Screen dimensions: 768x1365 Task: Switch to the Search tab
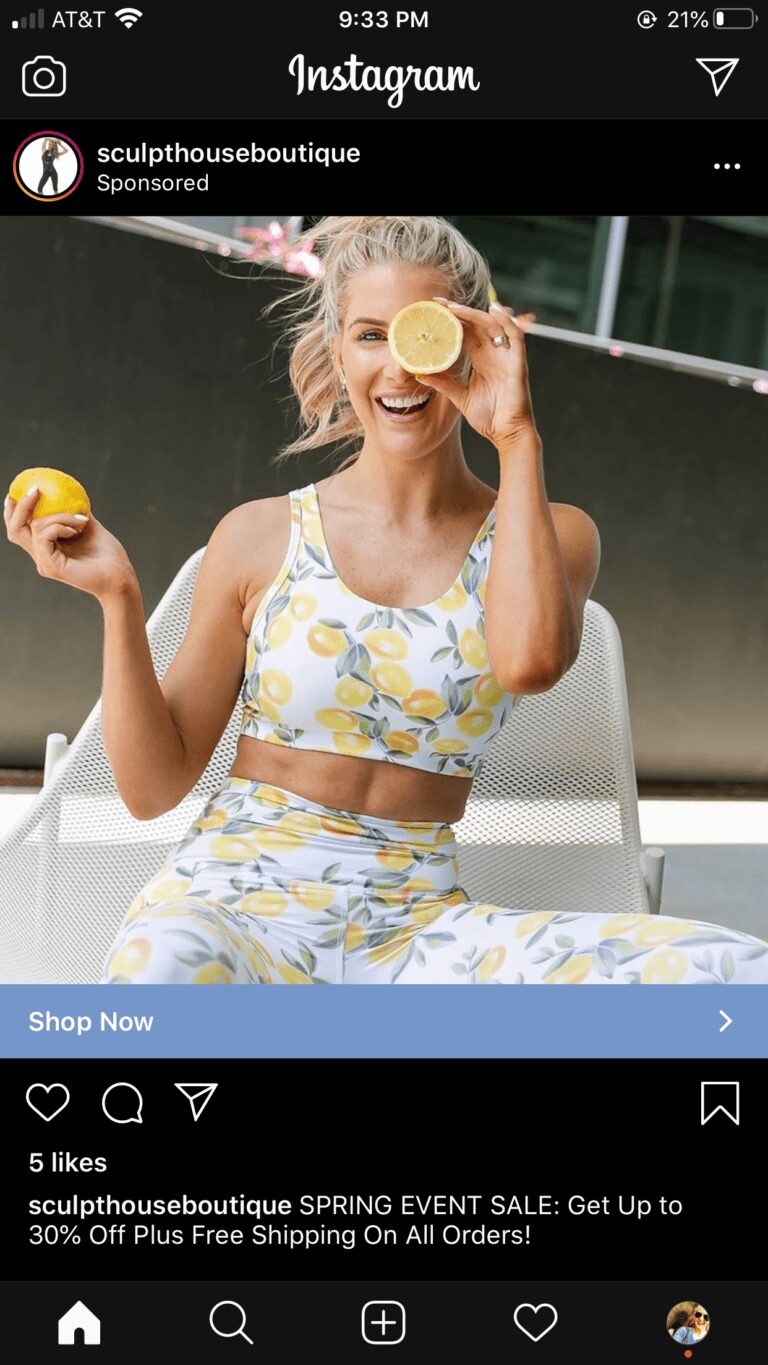click(x=231, y=1323)
